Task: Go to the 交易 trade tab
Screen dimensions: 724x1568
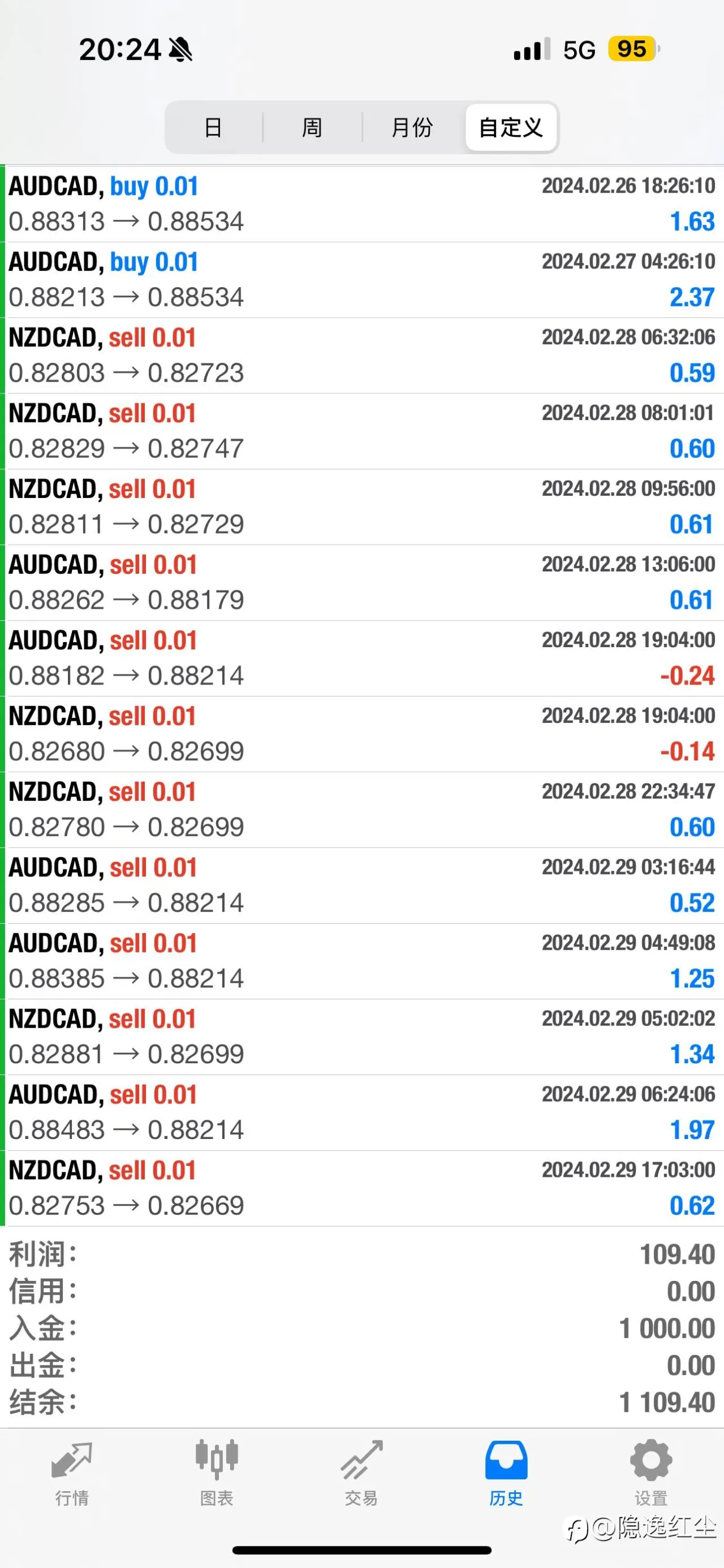Action: (361, 1473)
